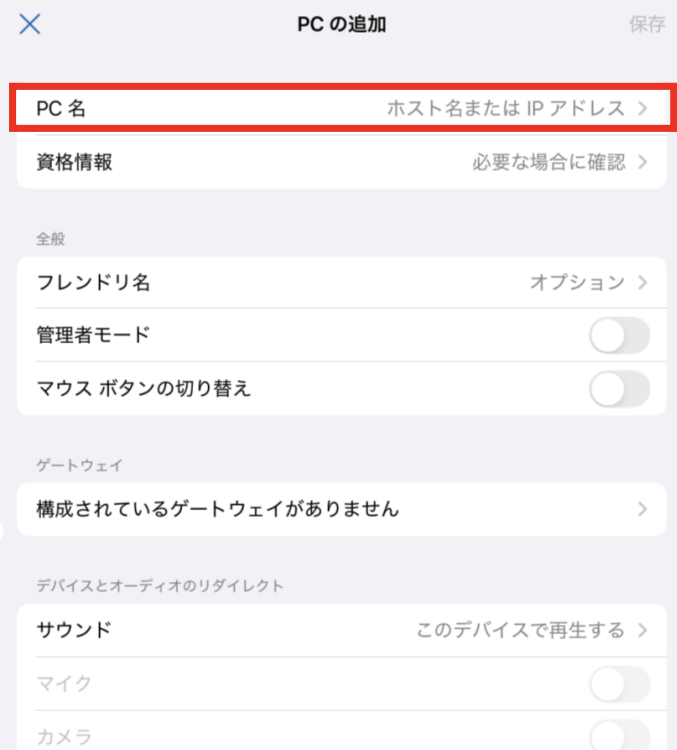Toggle the マイク switch

[619, 684]
